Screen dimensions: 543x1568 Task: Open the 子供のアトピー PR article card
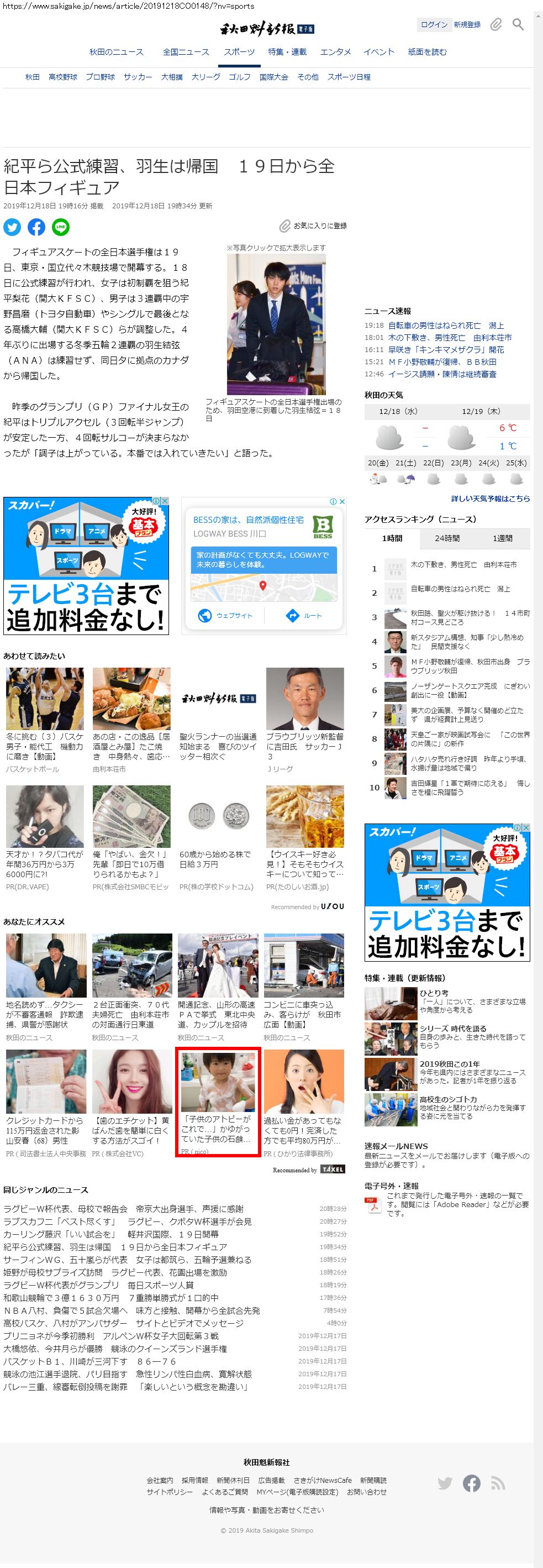(x=218, y=1102)
